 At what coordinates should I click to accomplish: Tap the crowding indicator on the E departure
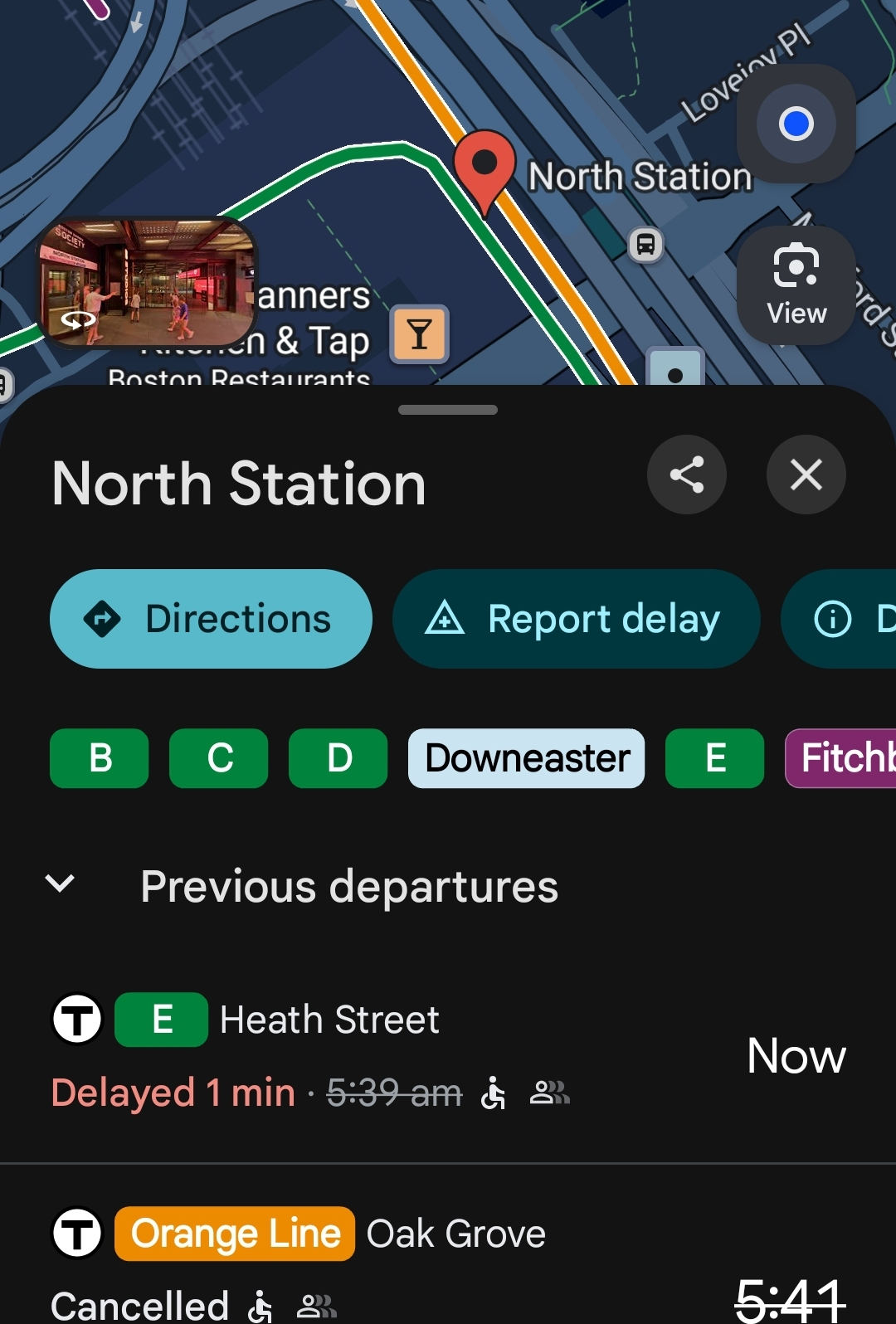pos(549,1093)
